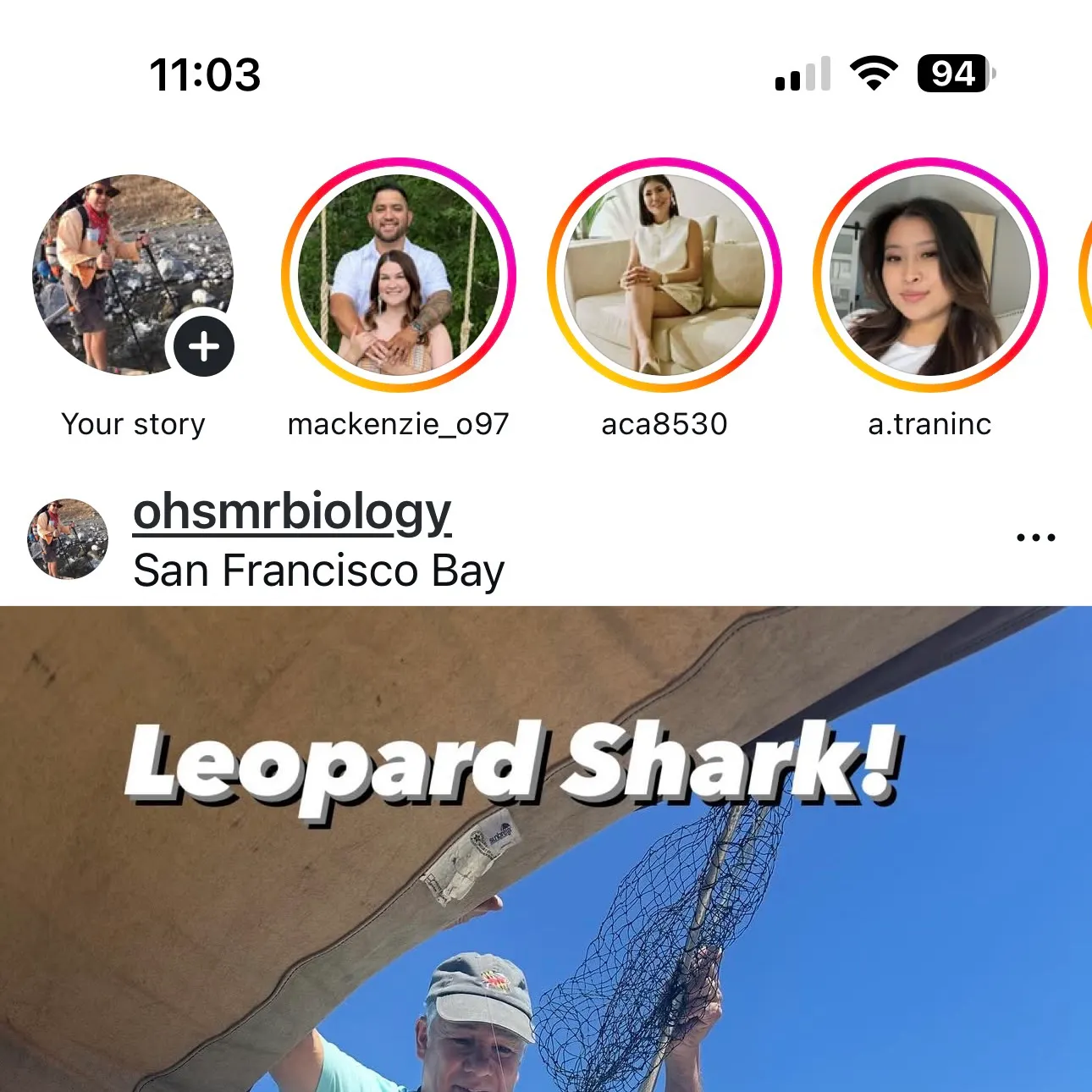
Task: View mackenzie_o97's story
Action: (399, 276)
